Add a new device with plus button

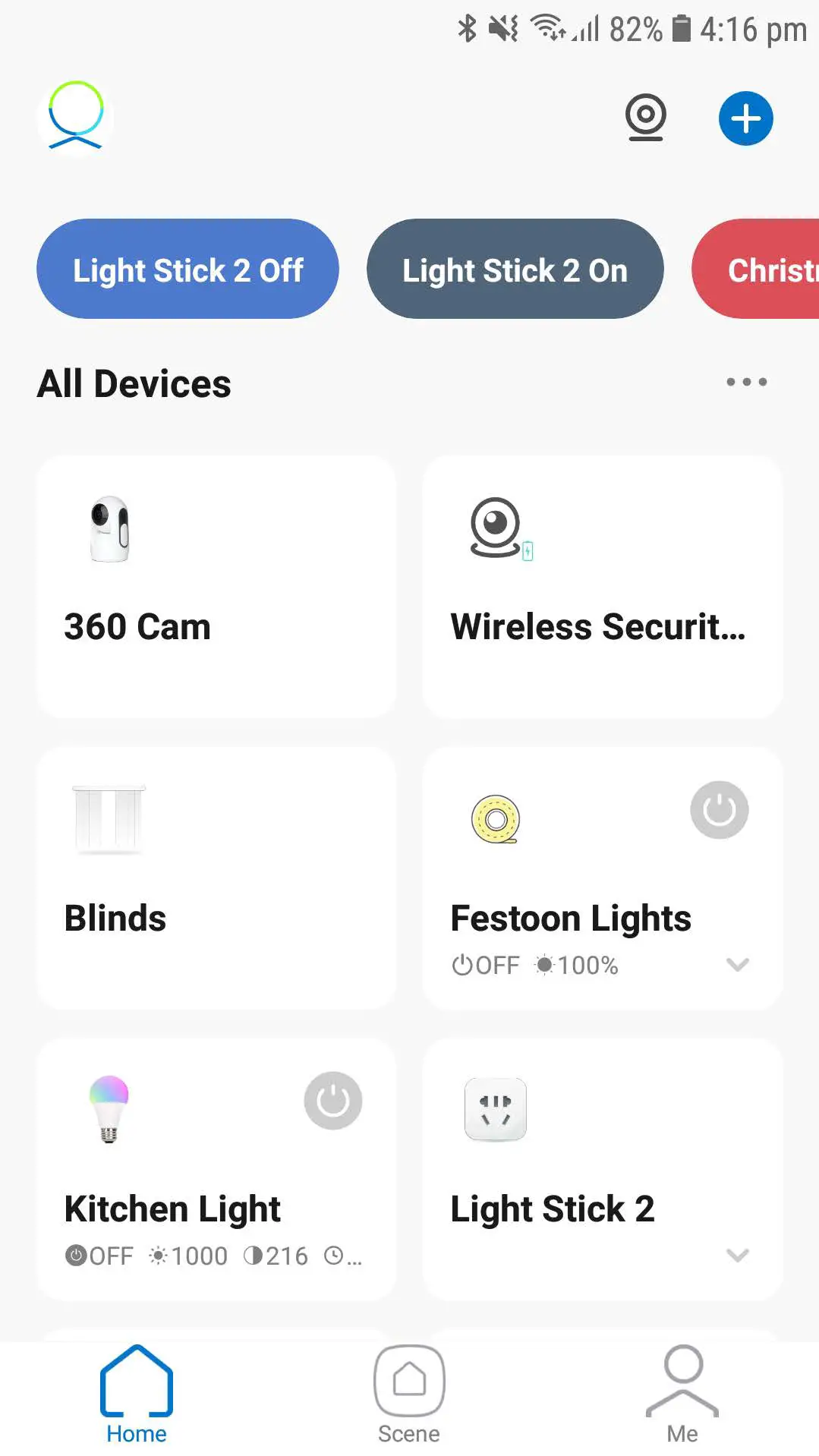tap(745, 118)
